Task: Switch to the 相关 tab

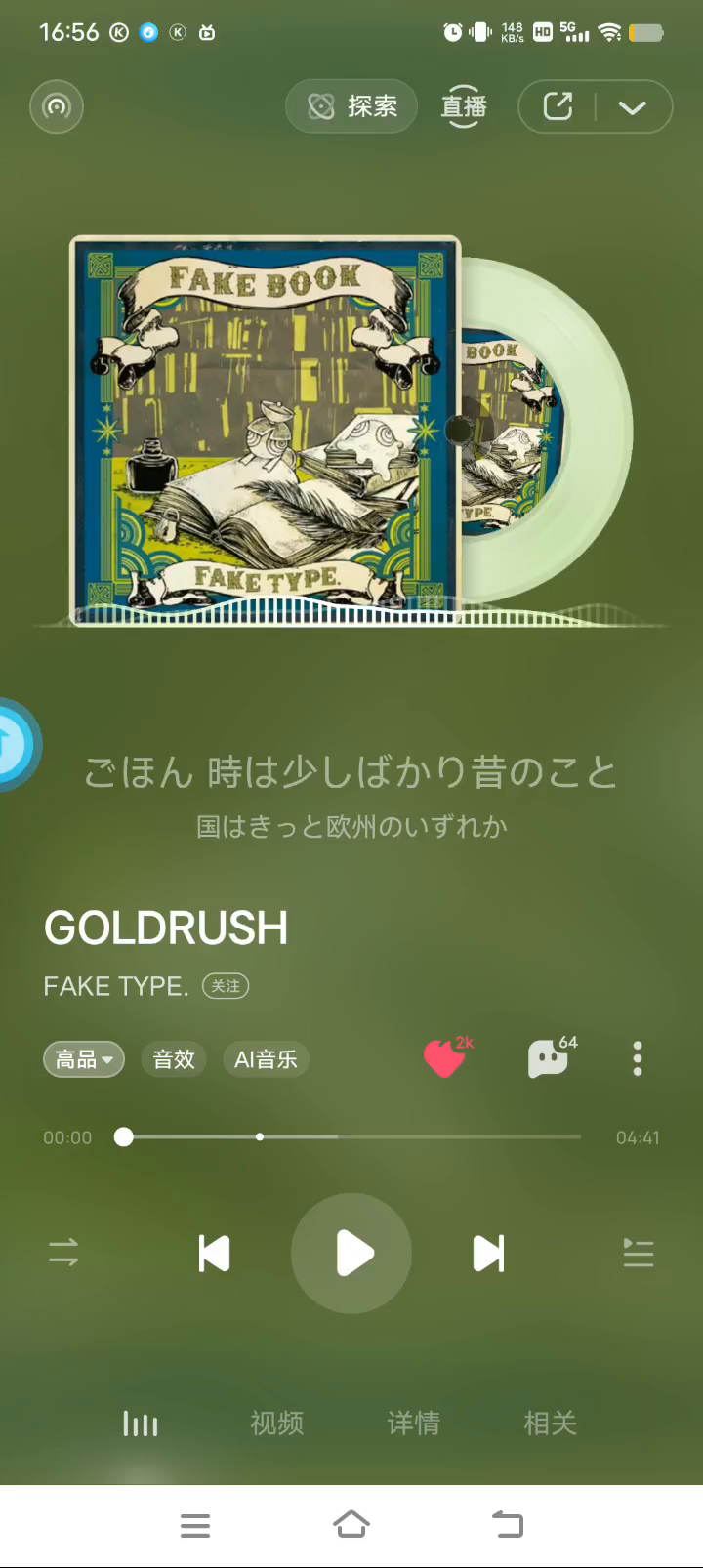Action: pos(551,1424)
